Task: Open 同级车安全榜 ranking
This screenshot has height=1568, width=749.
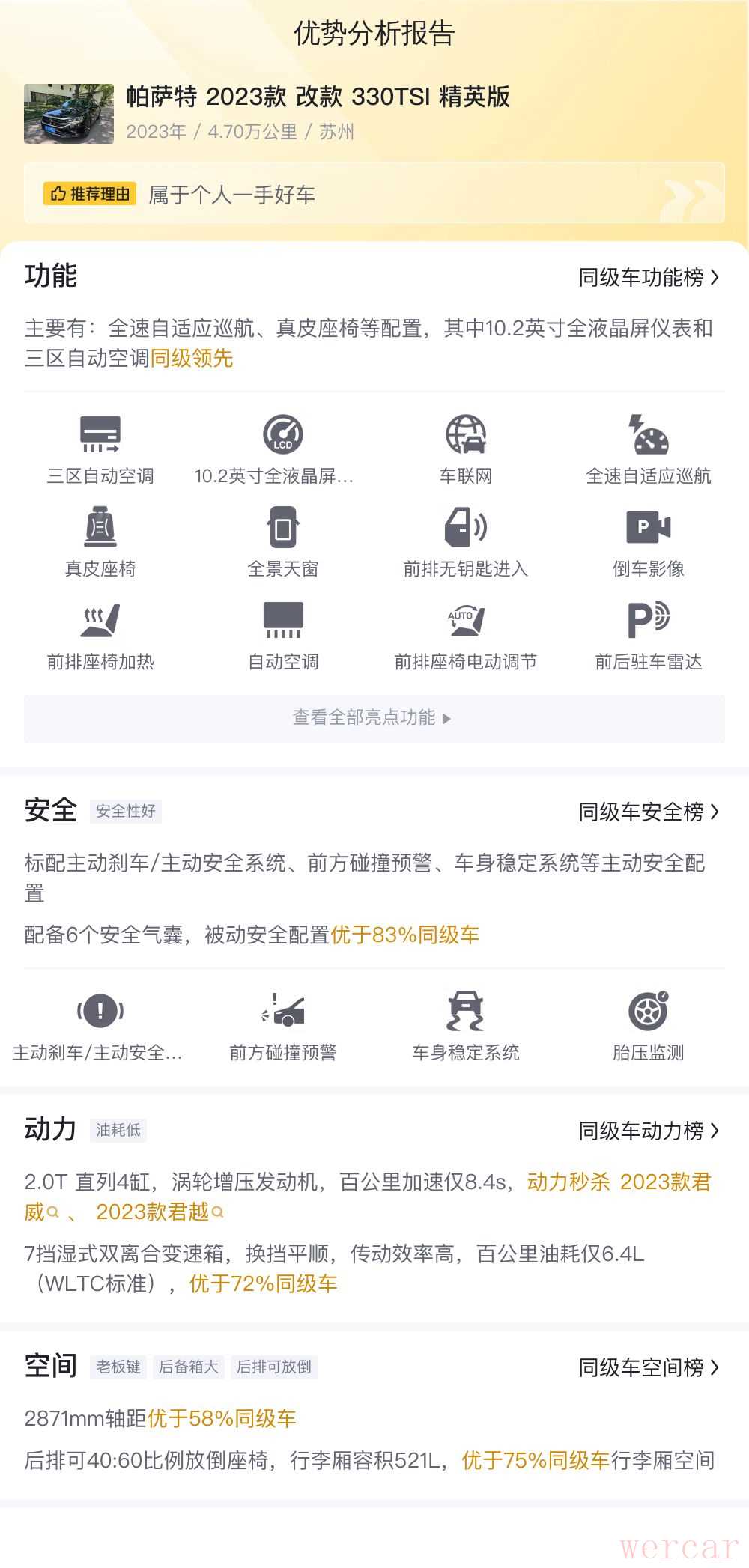Action: pyautogui.click(x=648, y=812)
